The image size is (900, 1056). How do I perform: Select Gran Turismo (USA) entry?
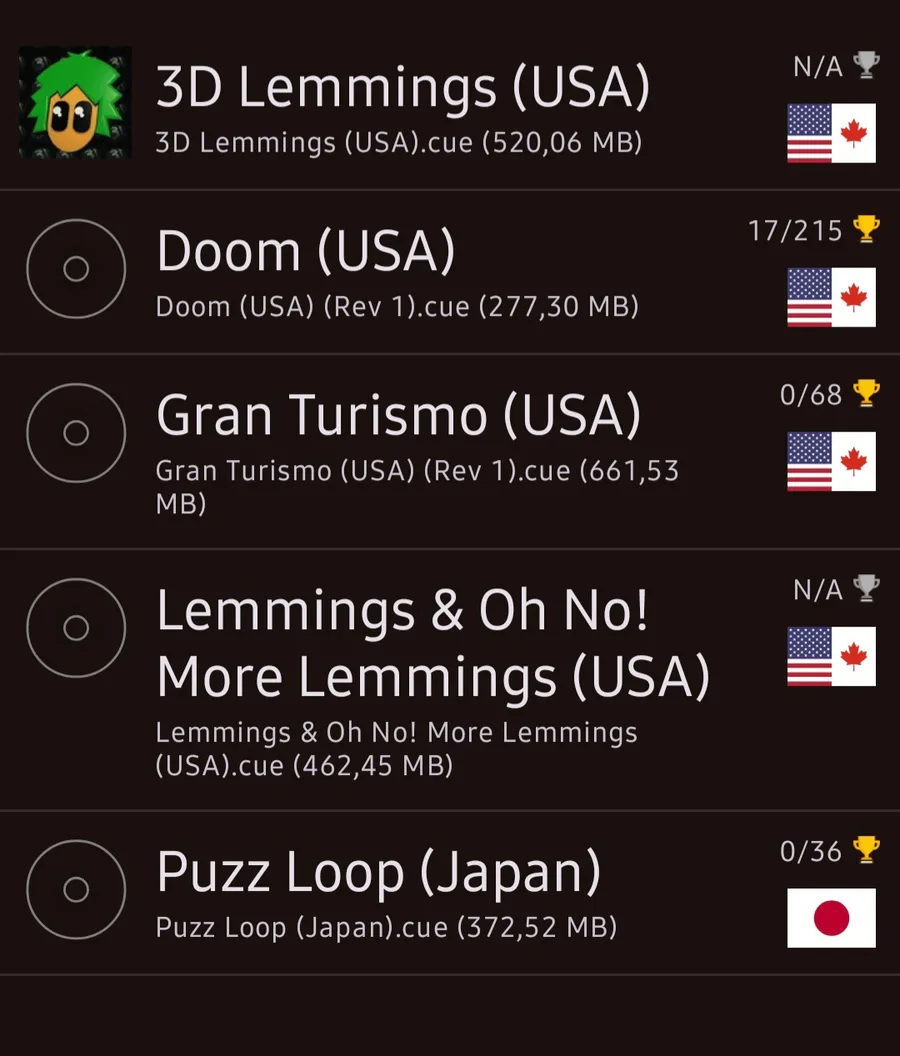pos(398,416)
